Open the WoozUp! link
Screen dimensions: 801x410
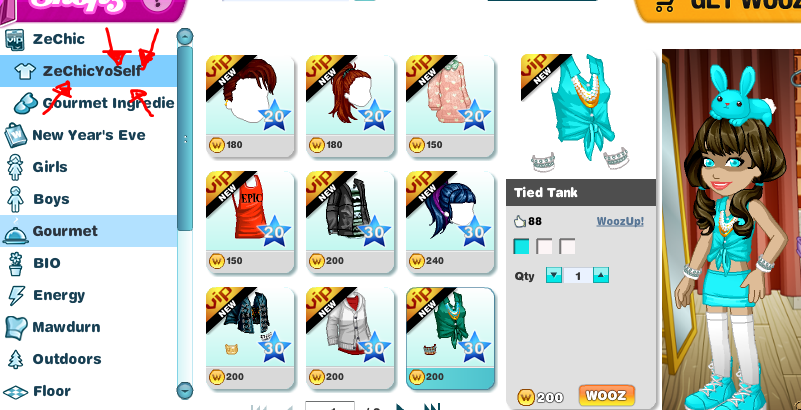(x=620, y=222)
